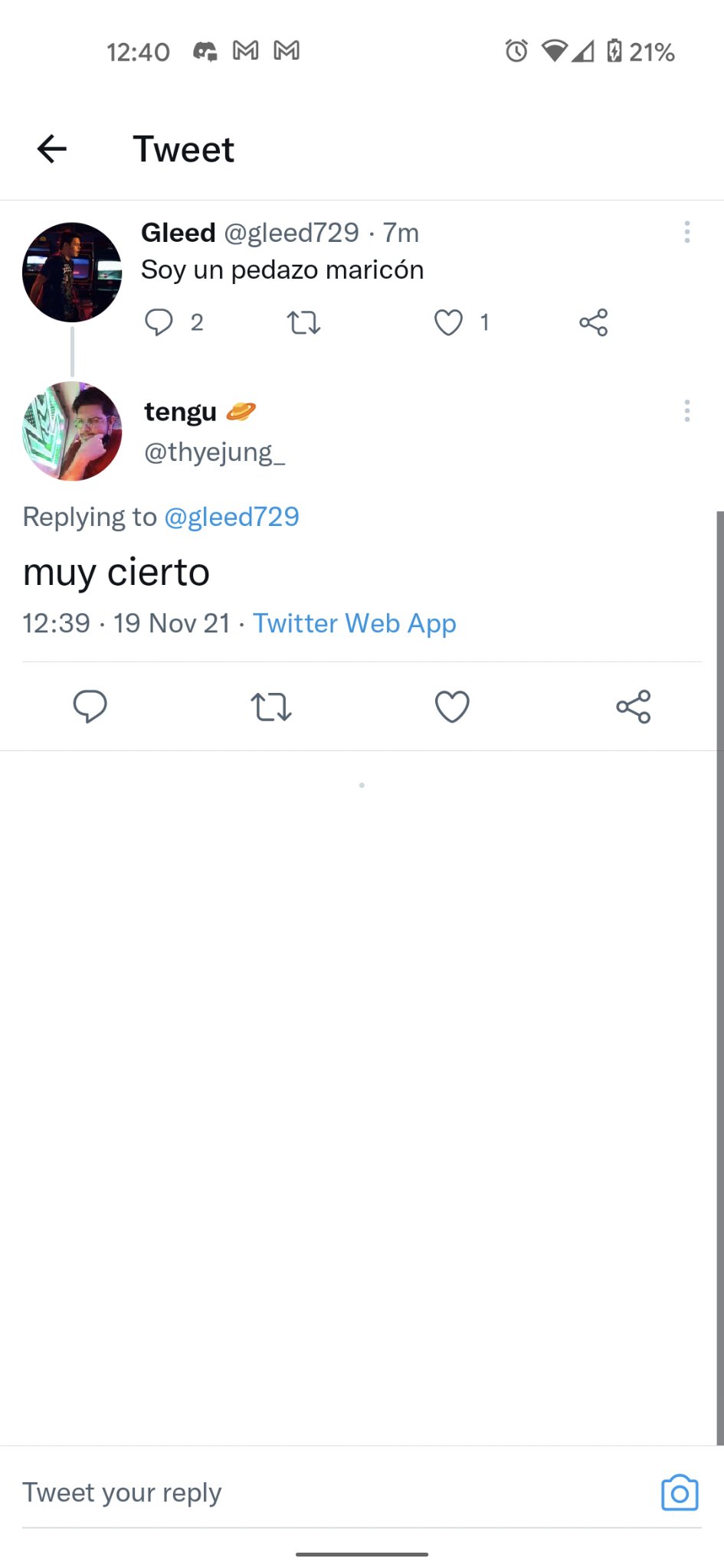Retweet tengu's 'muy cierto' tweet
This screenshot has width=724, height=1568.
tap(271, 706)
